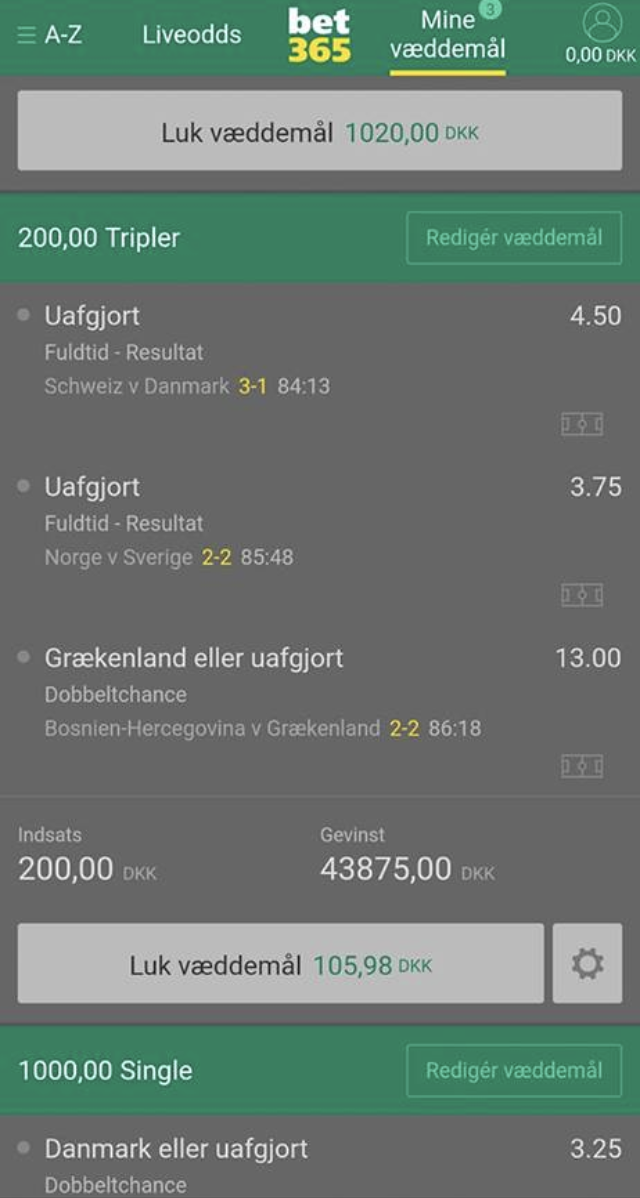Open the account profile icon

coord(602,23)
